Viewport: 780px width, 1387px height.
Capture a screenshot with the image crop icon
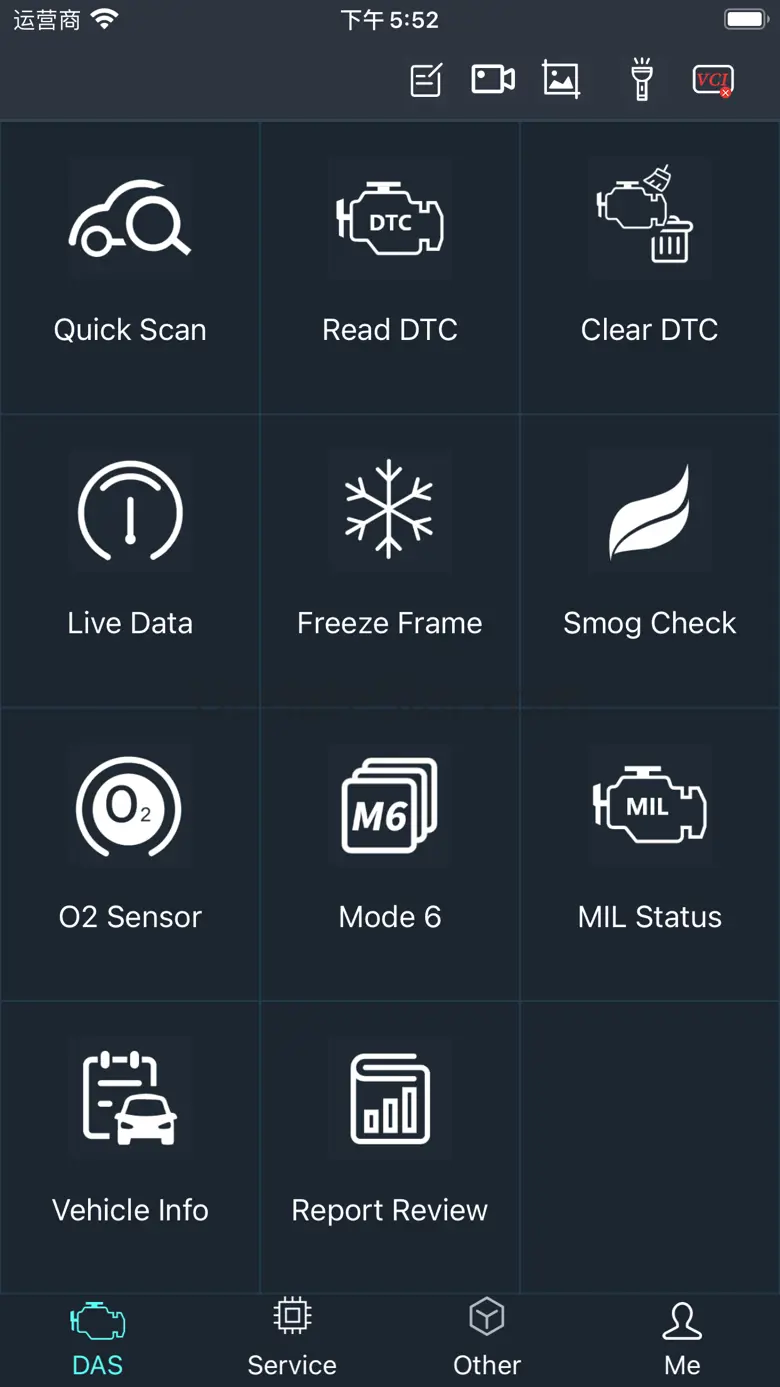(x=561, y=80)
